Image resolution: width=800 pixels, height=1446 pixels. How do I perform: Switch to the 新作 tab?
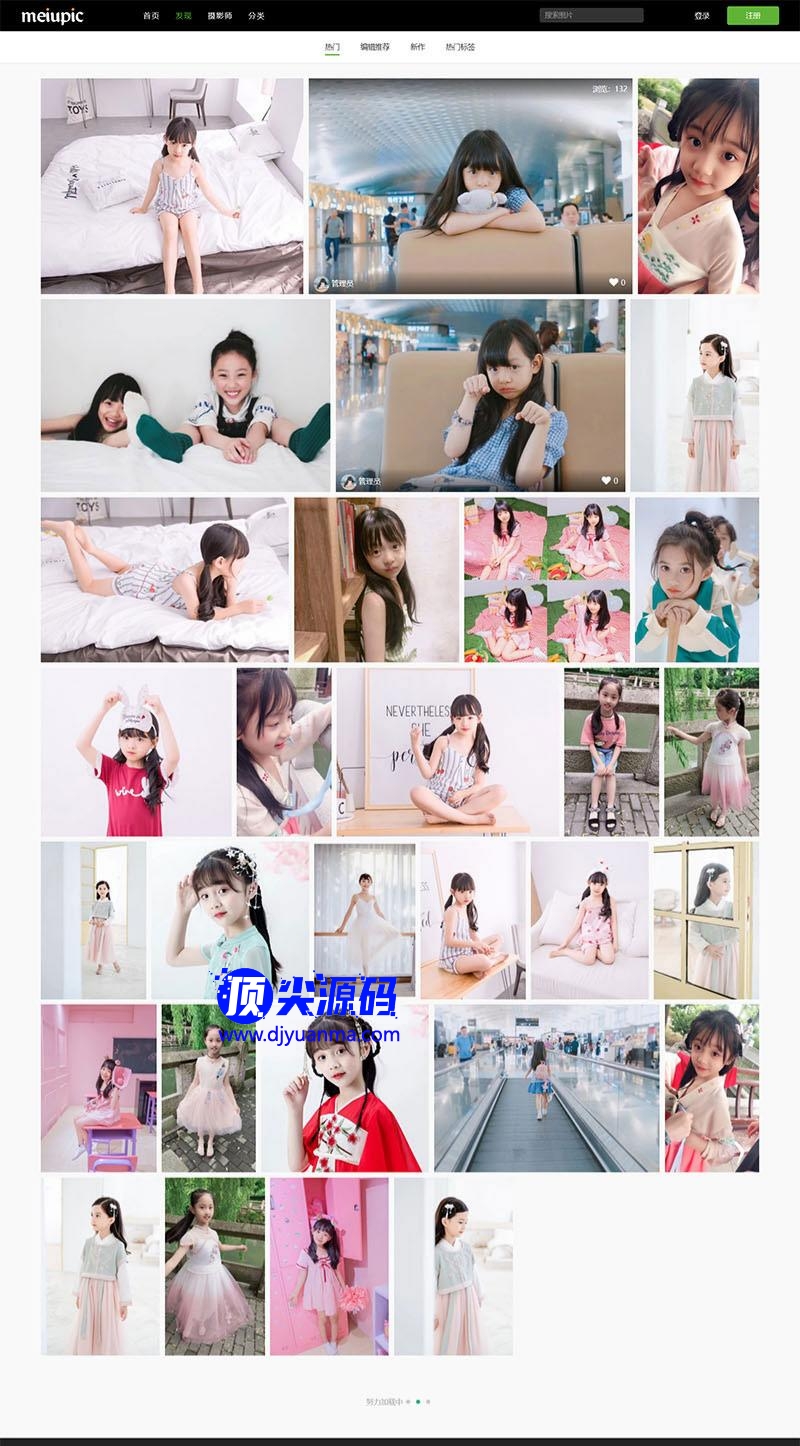pyautogui.click(x=417, y=47)
